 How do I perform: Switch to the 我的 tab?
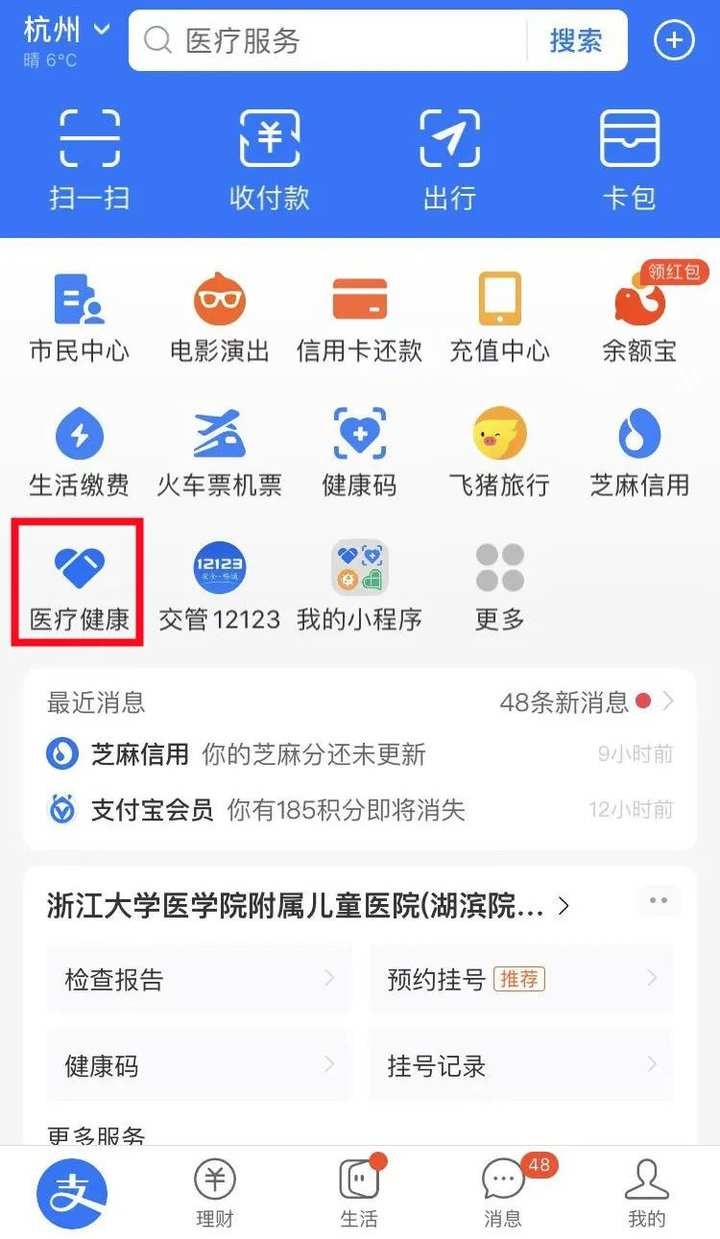tap(646, 1192)
